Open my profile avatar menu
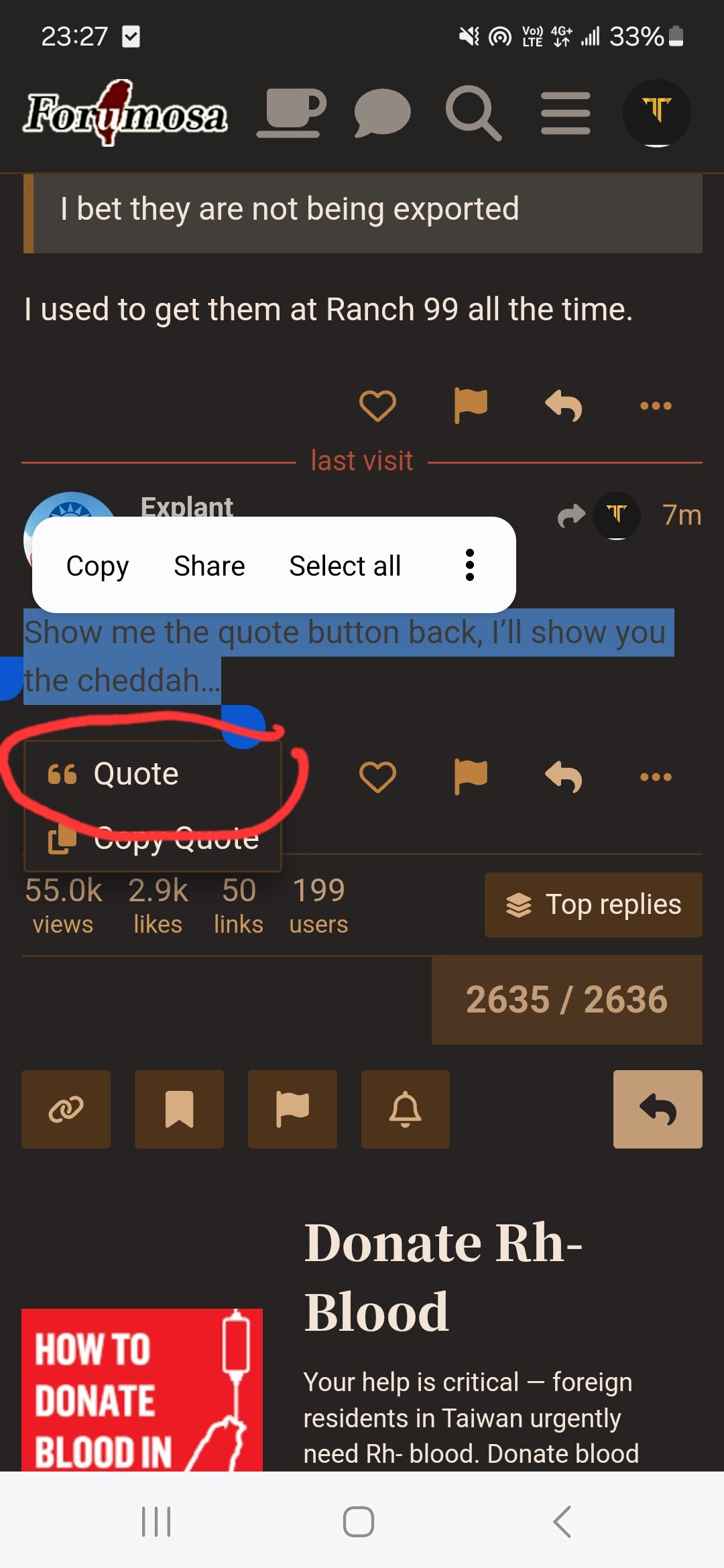 (656, 113)
